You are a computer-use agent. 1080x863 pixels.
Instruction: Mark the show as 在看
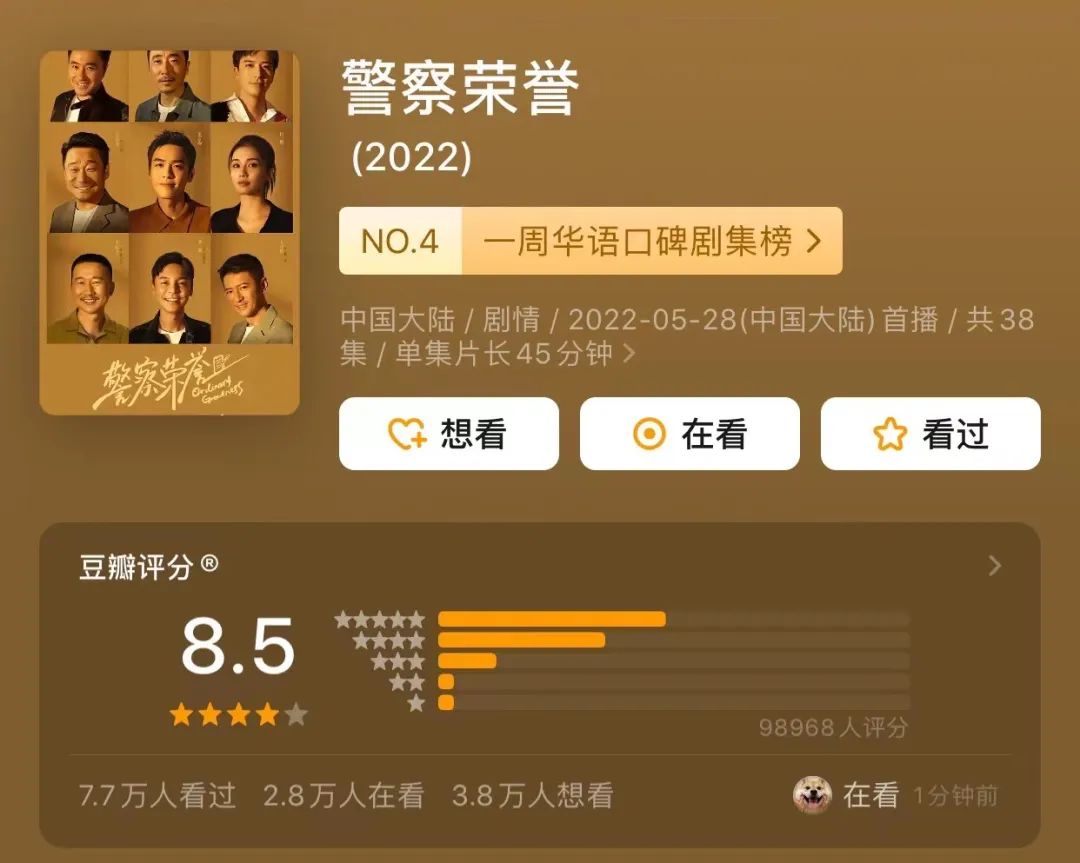pos(689,434)
